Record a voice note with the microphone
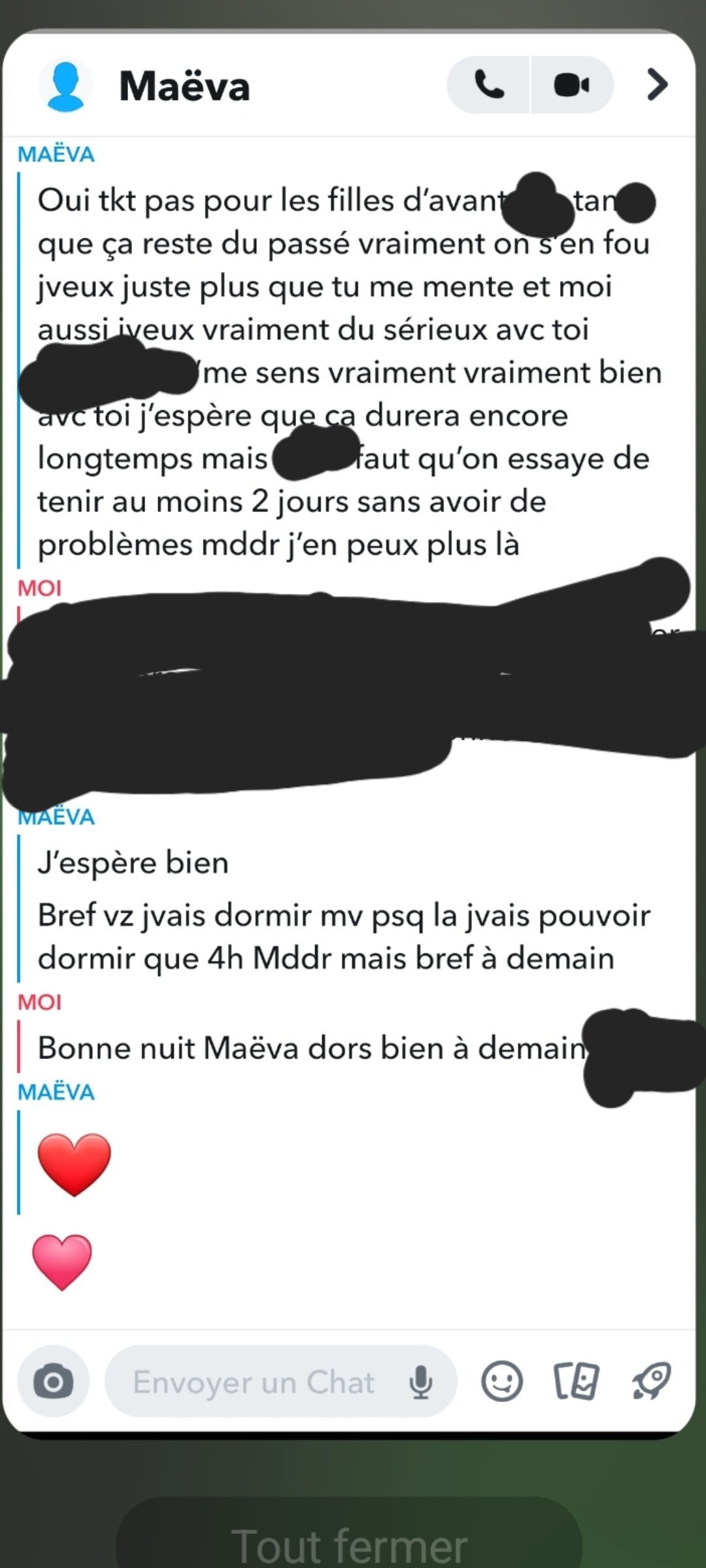Image resolution: width=706 pixels, height=1568 pixels. [421, 1382]
